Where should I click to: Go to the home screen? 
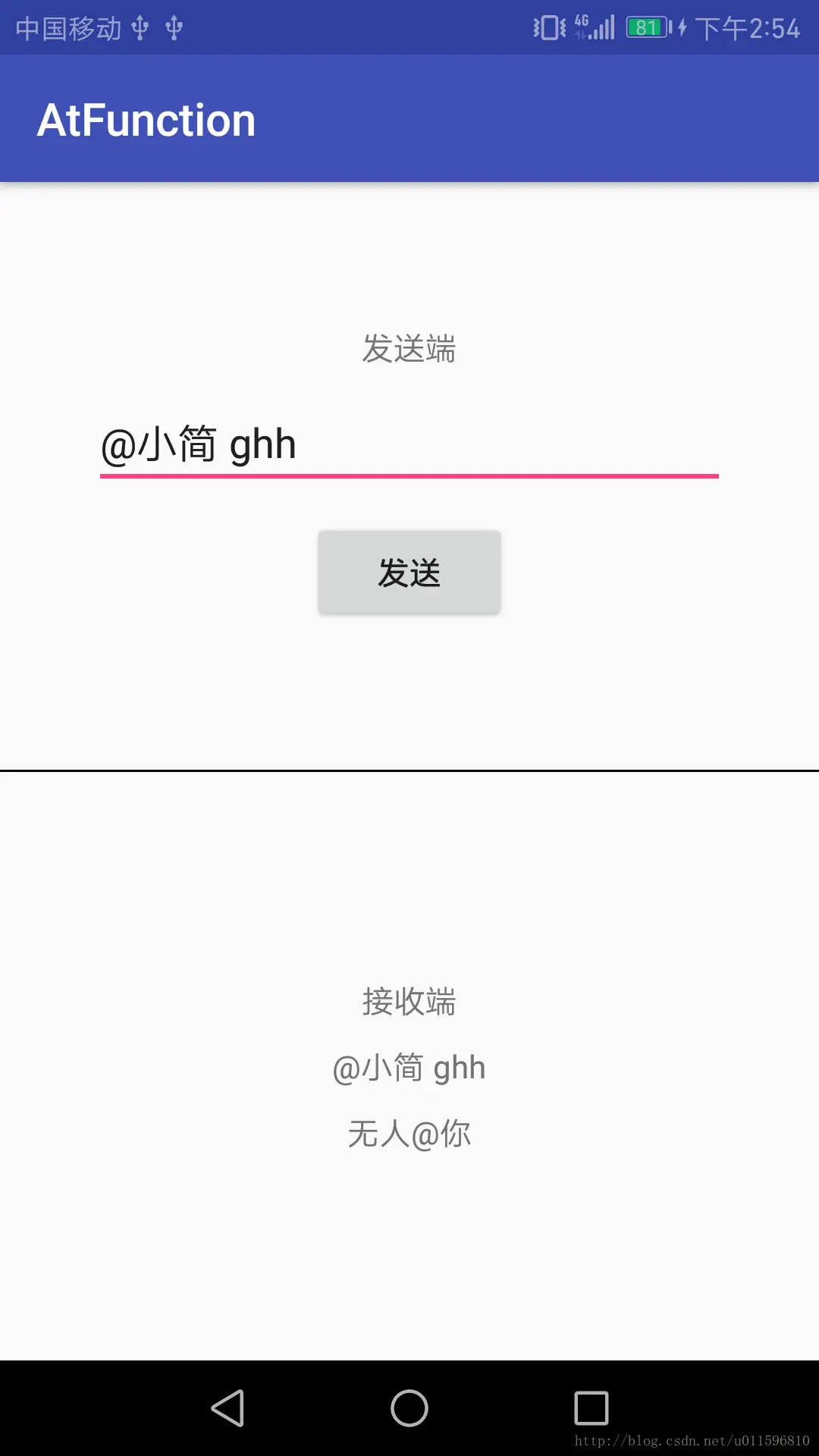click(409, 1408)
